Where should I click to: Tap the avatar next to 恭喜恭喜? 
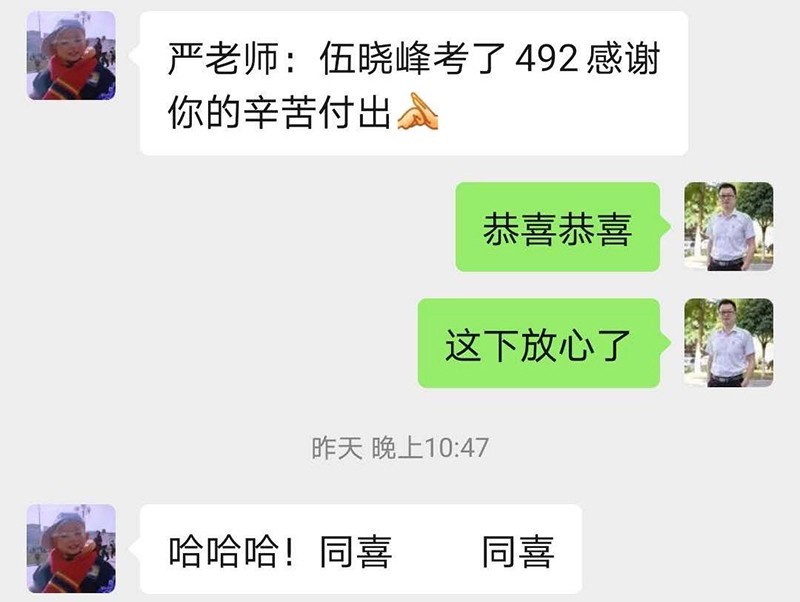pos(728,227)
